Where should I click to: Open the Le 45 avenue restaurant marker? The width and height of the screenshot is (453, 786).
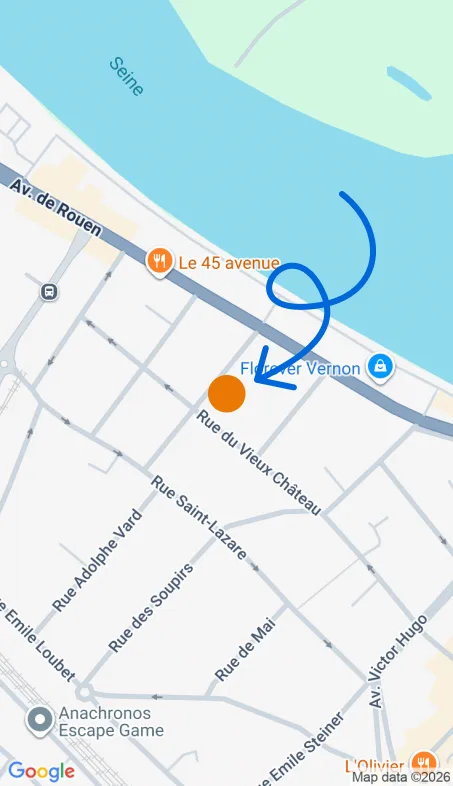pos(159,261)
